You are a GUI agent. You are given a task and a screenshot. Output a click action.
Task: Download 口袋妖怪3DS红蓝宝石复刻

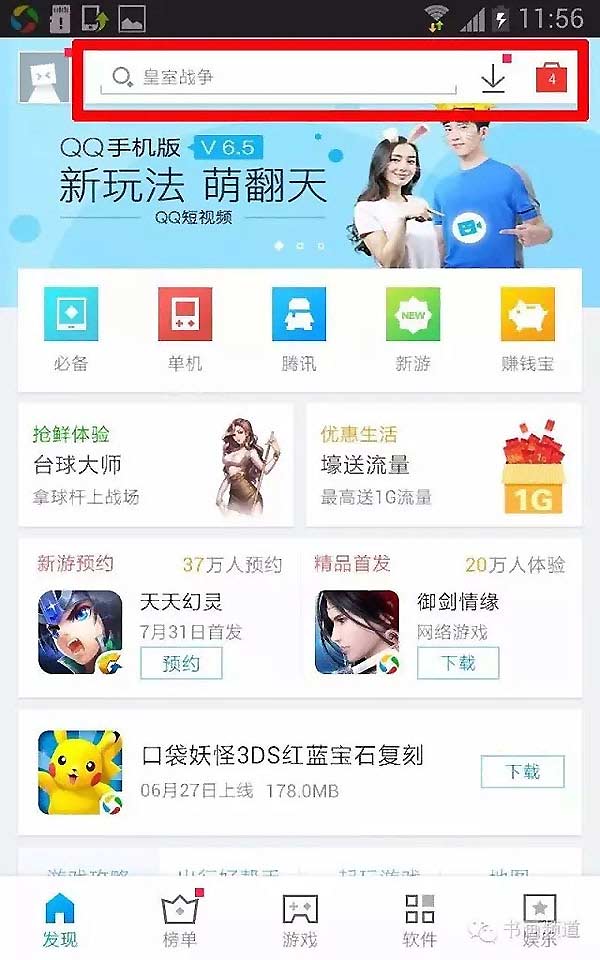tap(522, 771)
